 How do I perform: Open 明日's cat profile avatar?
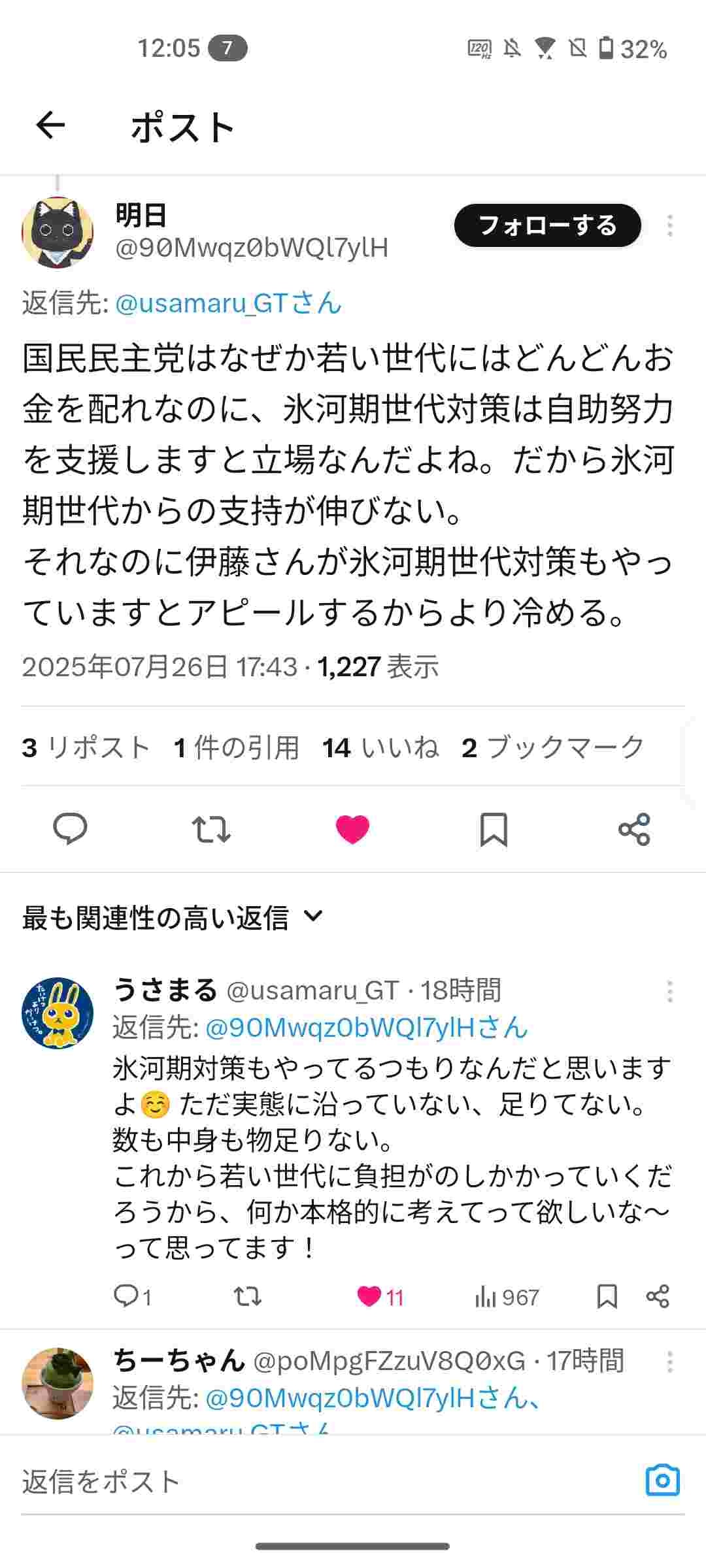58,232
